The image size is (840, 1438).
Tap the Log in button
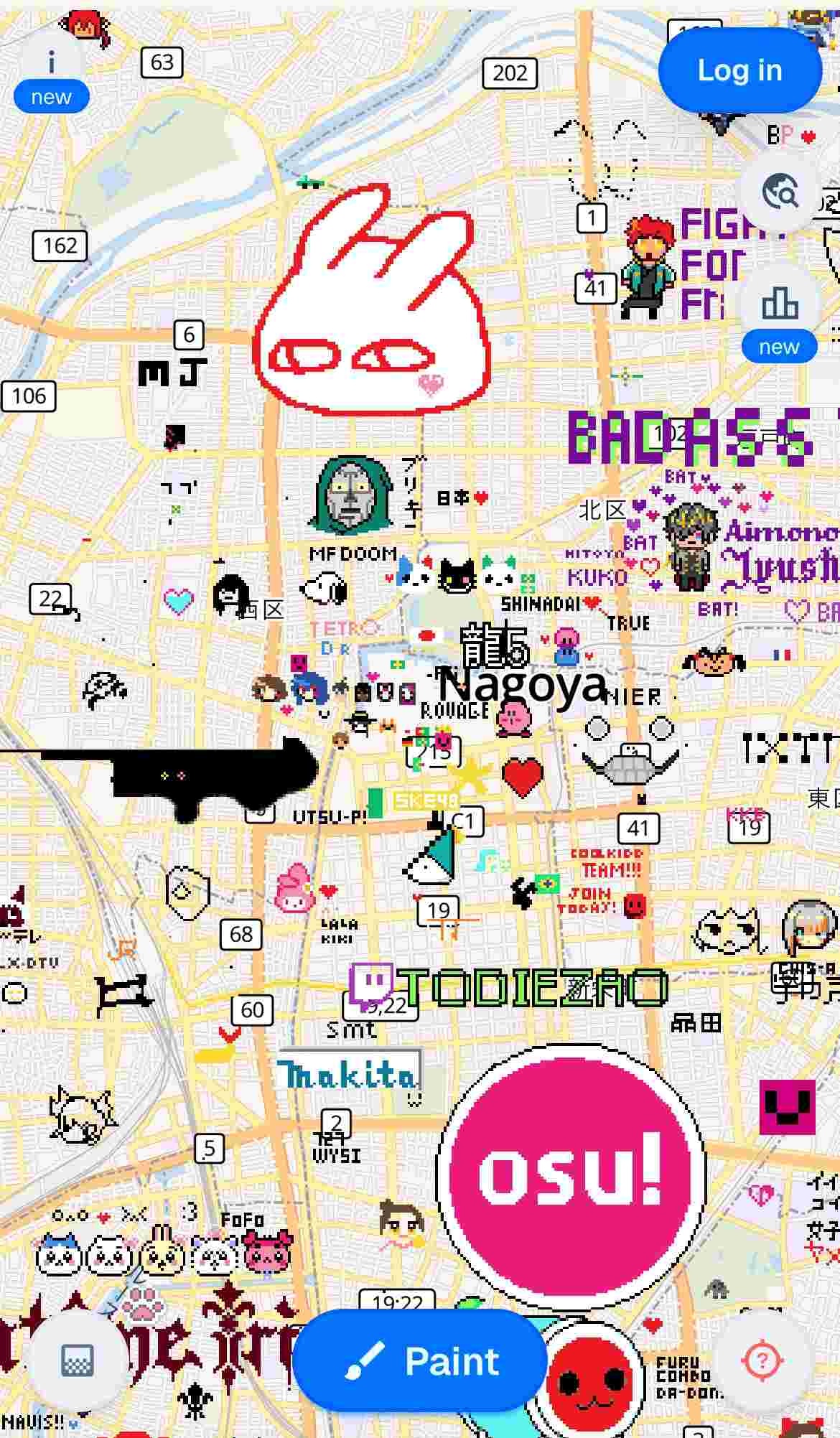point(739,70)
